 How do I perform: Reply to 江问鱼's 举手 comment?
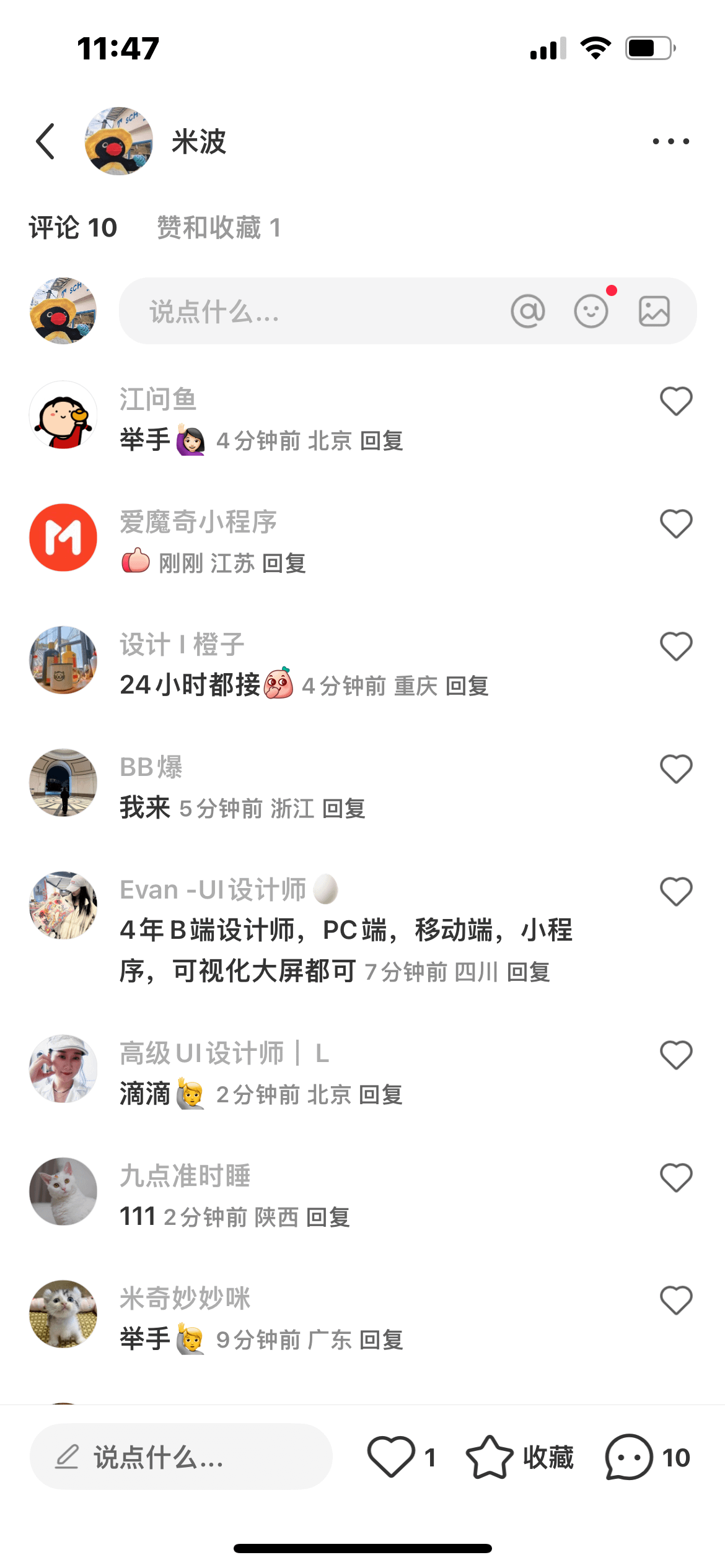coord(382,441)
